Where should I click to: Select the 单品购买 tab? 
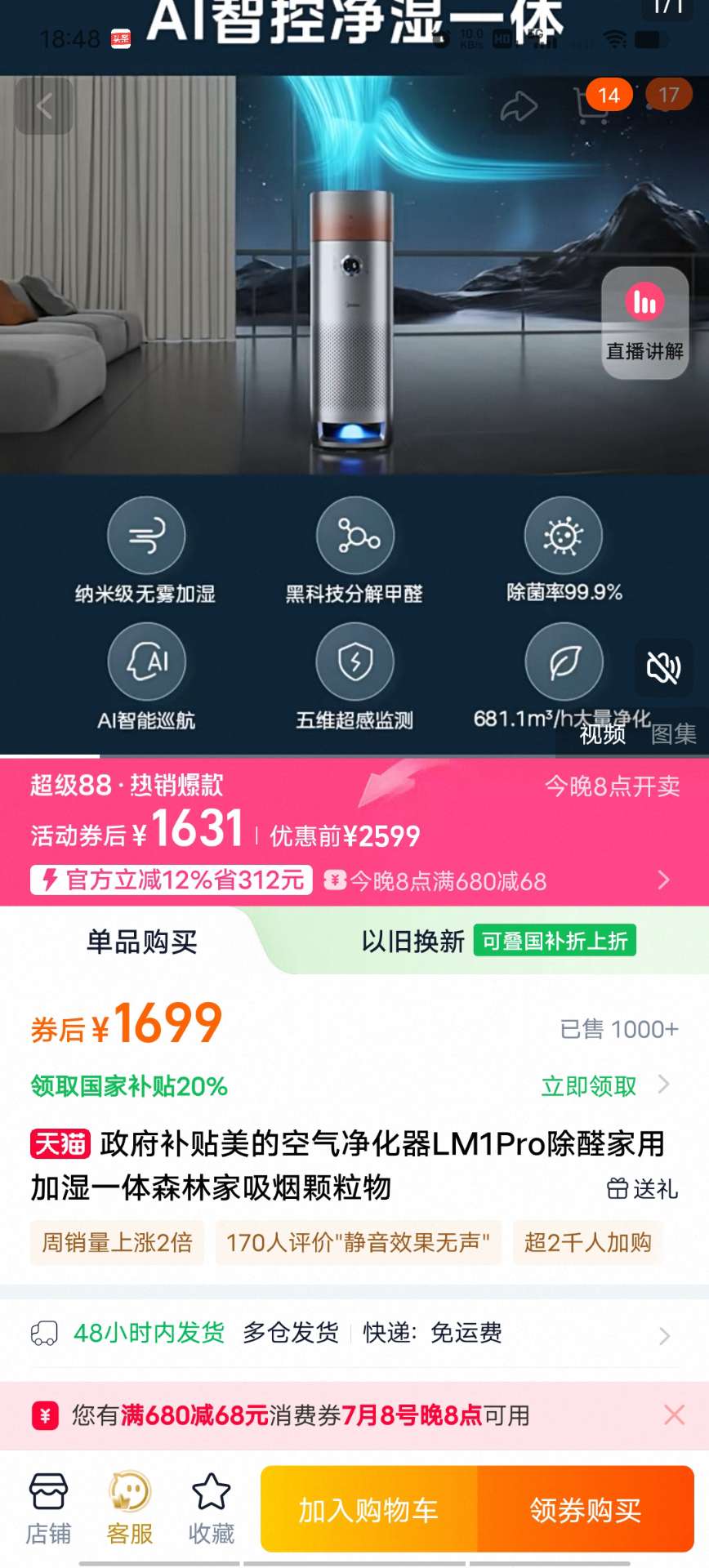[x=142, y=942]
